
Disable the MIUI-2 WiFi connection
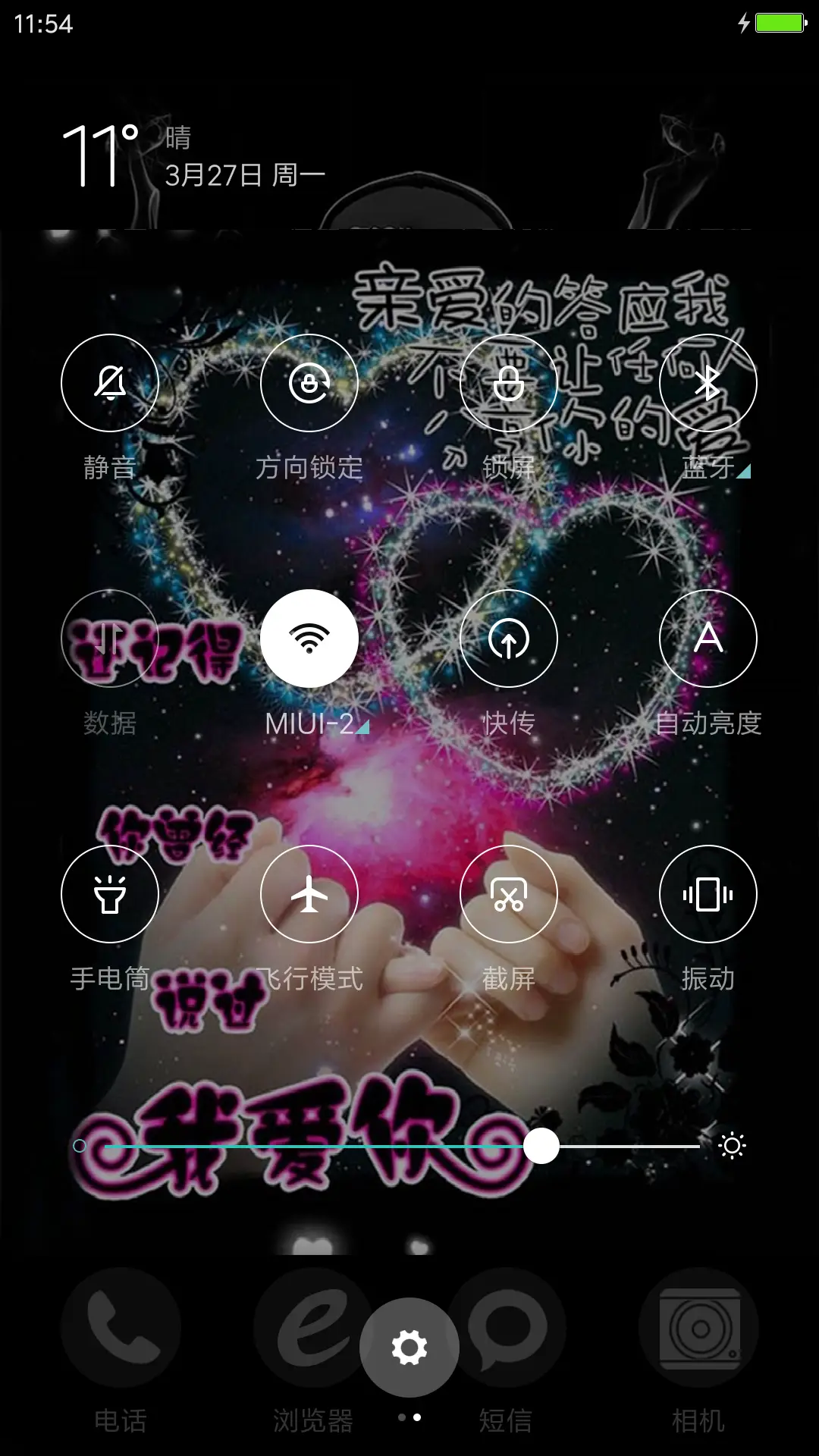tap(309, 639)
